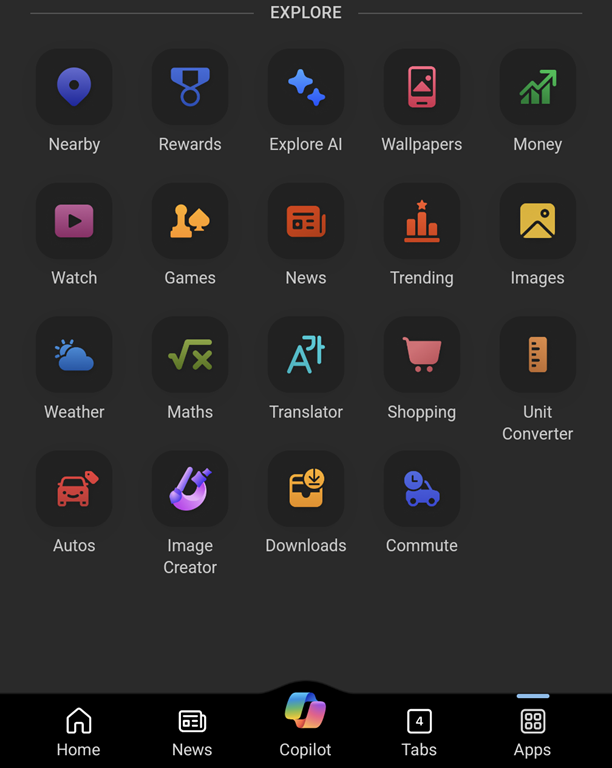Open Shopping
The width and height of the screenshot is (612, 768).
pyautogui.click(x=422, y=356)
